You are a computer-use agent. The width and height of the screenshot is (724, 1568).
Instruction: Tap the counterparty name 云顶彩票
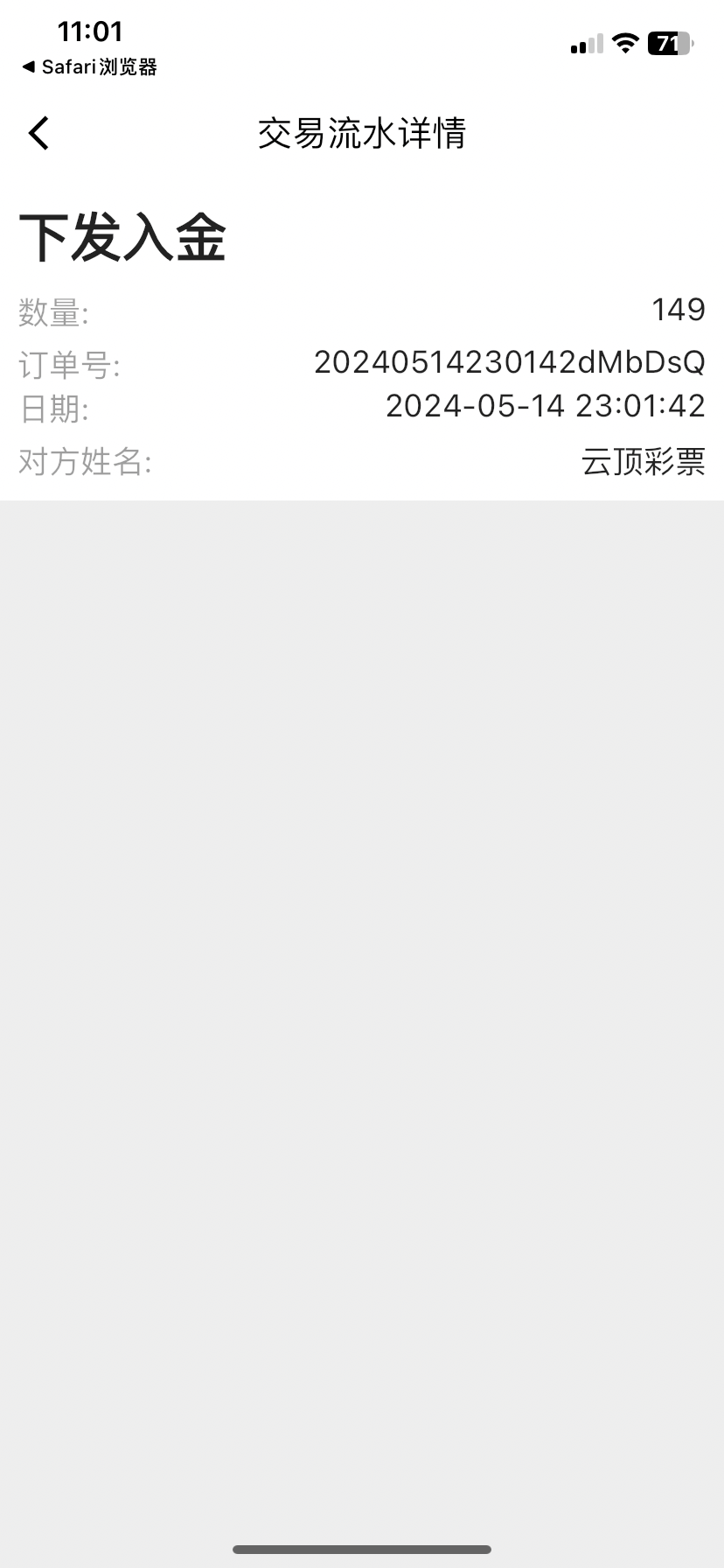point(644,462)
